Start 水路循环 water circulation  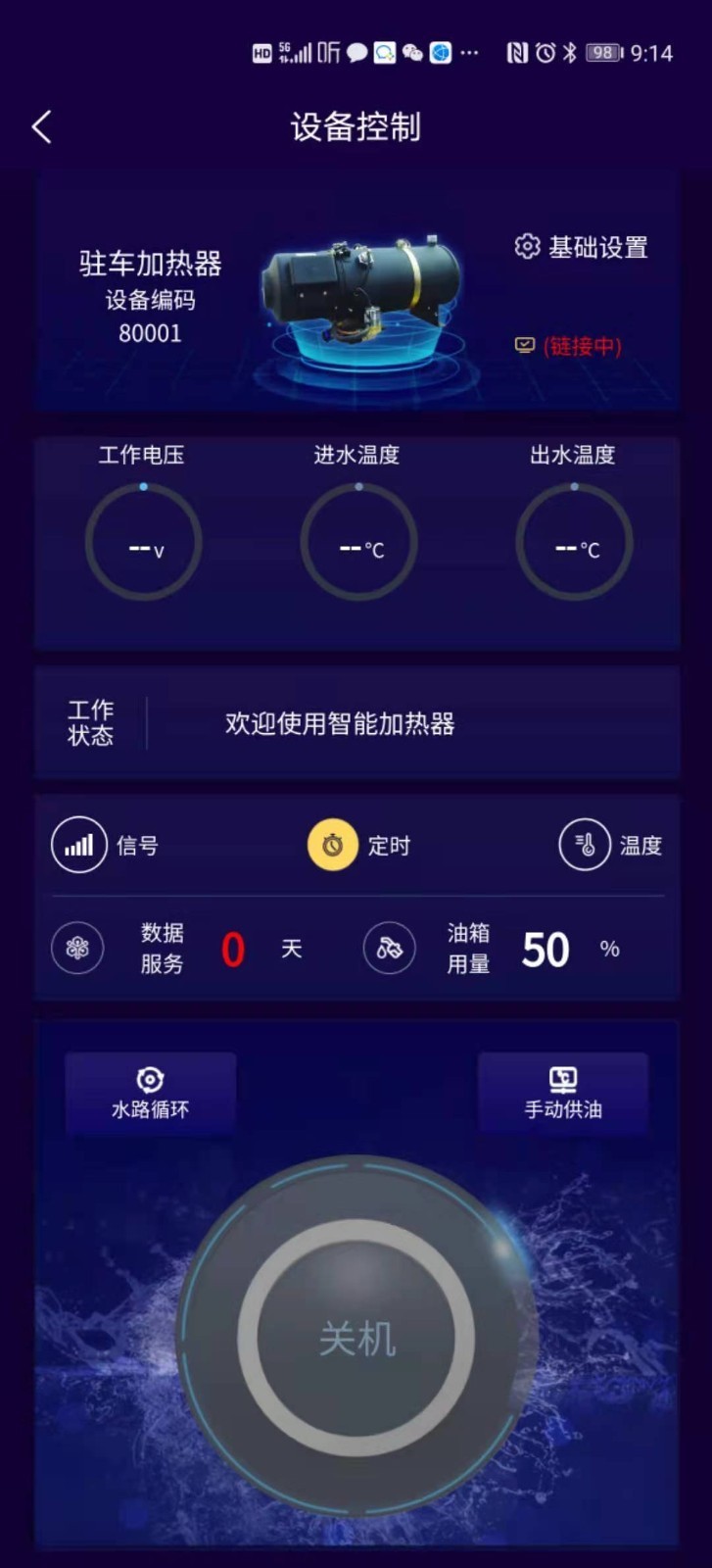[150, 1095]
